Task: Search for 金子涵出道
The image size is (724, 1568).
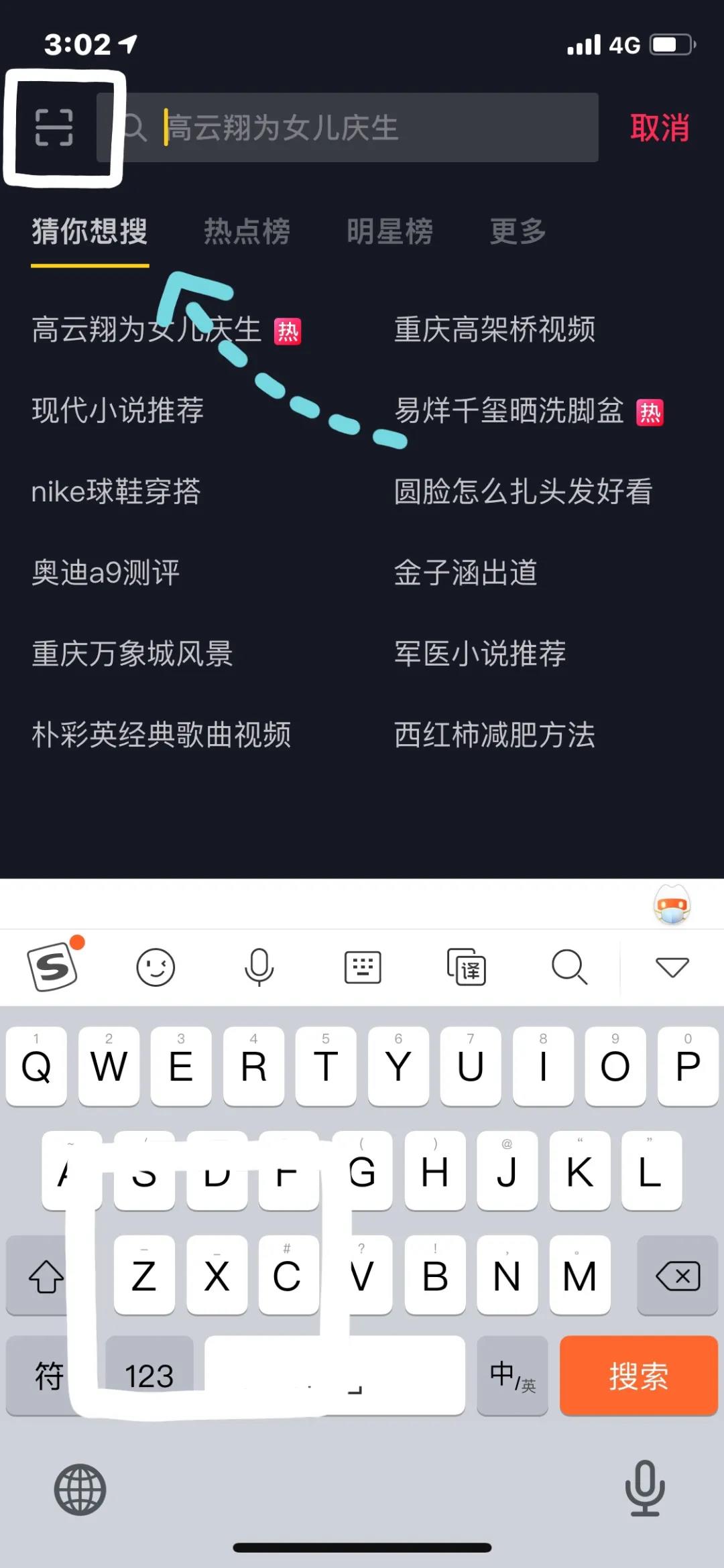Action: point(466,572)
